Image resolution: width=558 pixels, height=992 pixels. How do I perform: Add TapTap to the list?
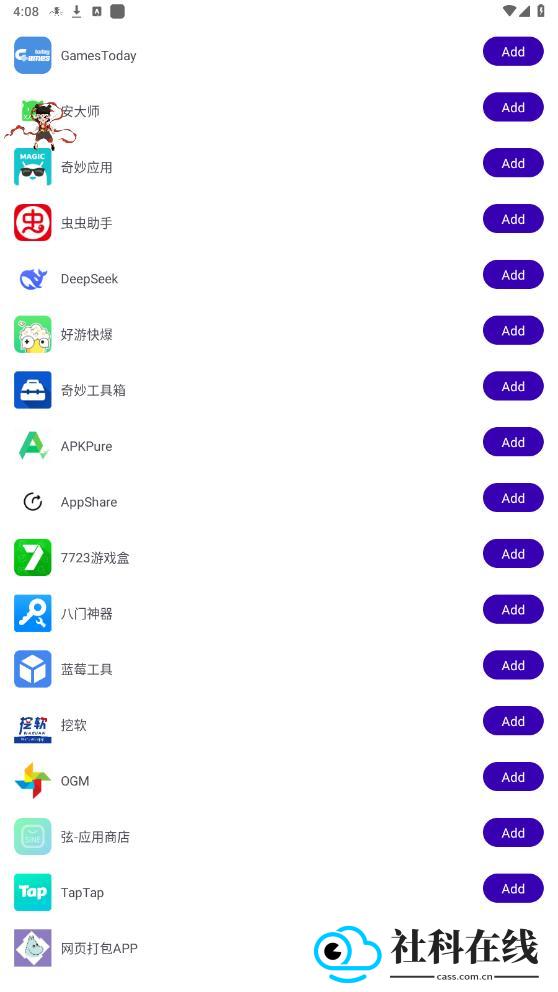[513, 888]
